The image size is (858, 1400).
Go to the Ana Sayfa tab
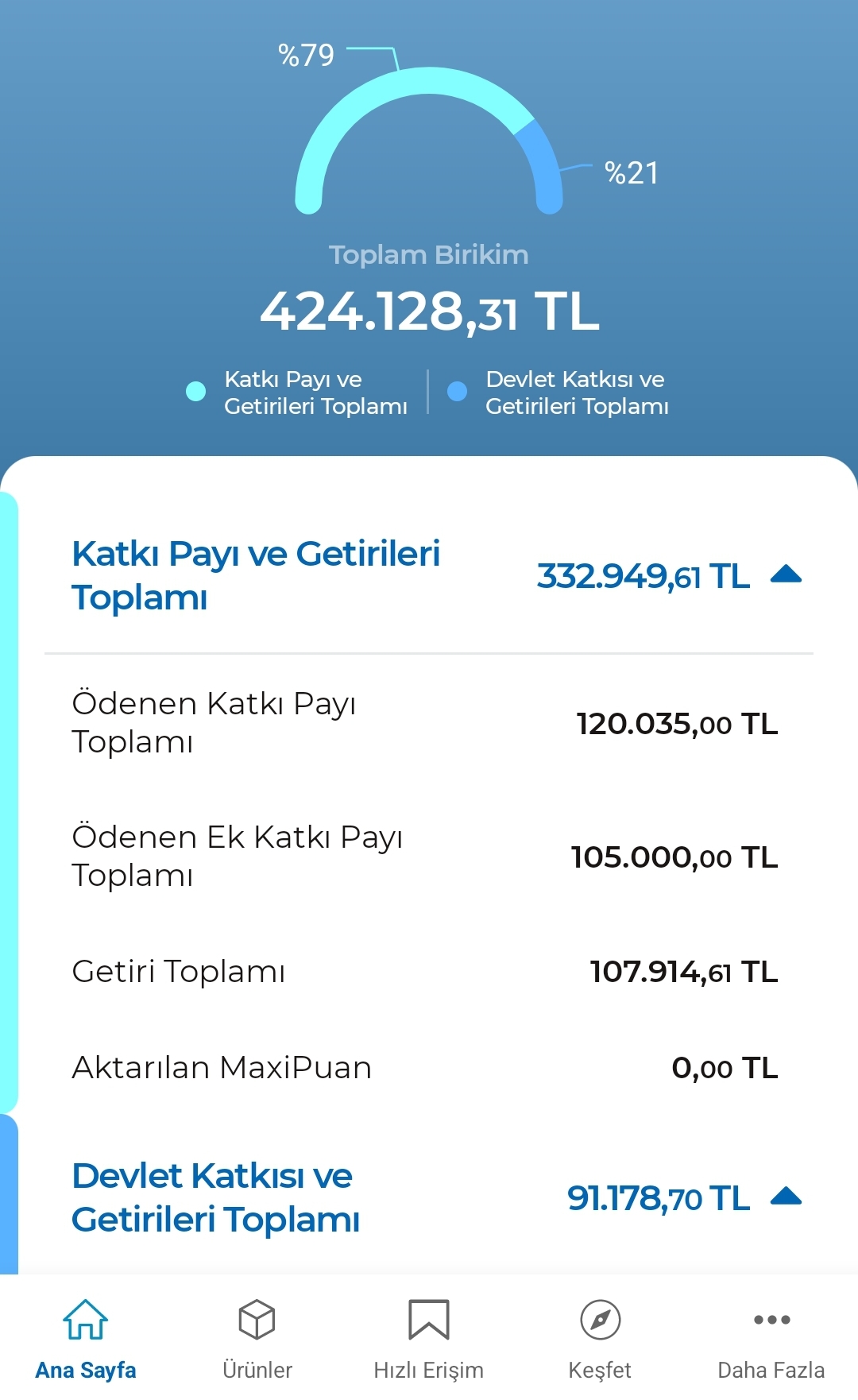pos(86,1339)
